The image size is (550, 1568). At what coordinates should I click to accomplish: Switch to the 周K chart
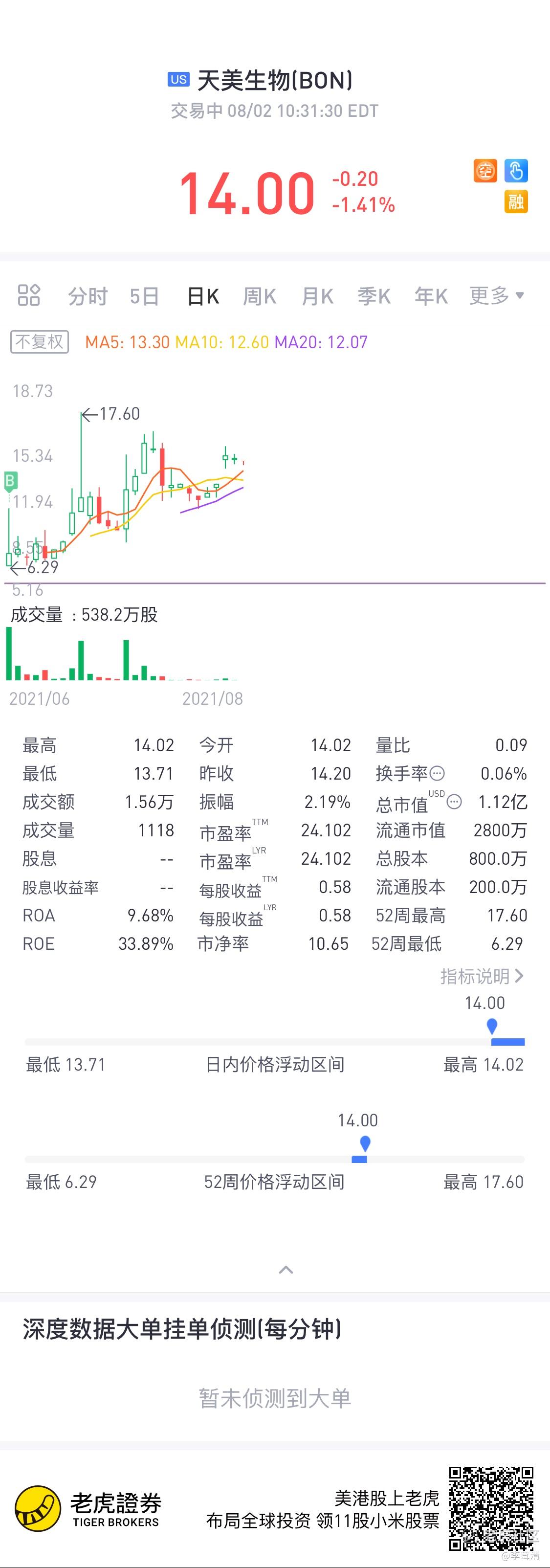point(260,296)
